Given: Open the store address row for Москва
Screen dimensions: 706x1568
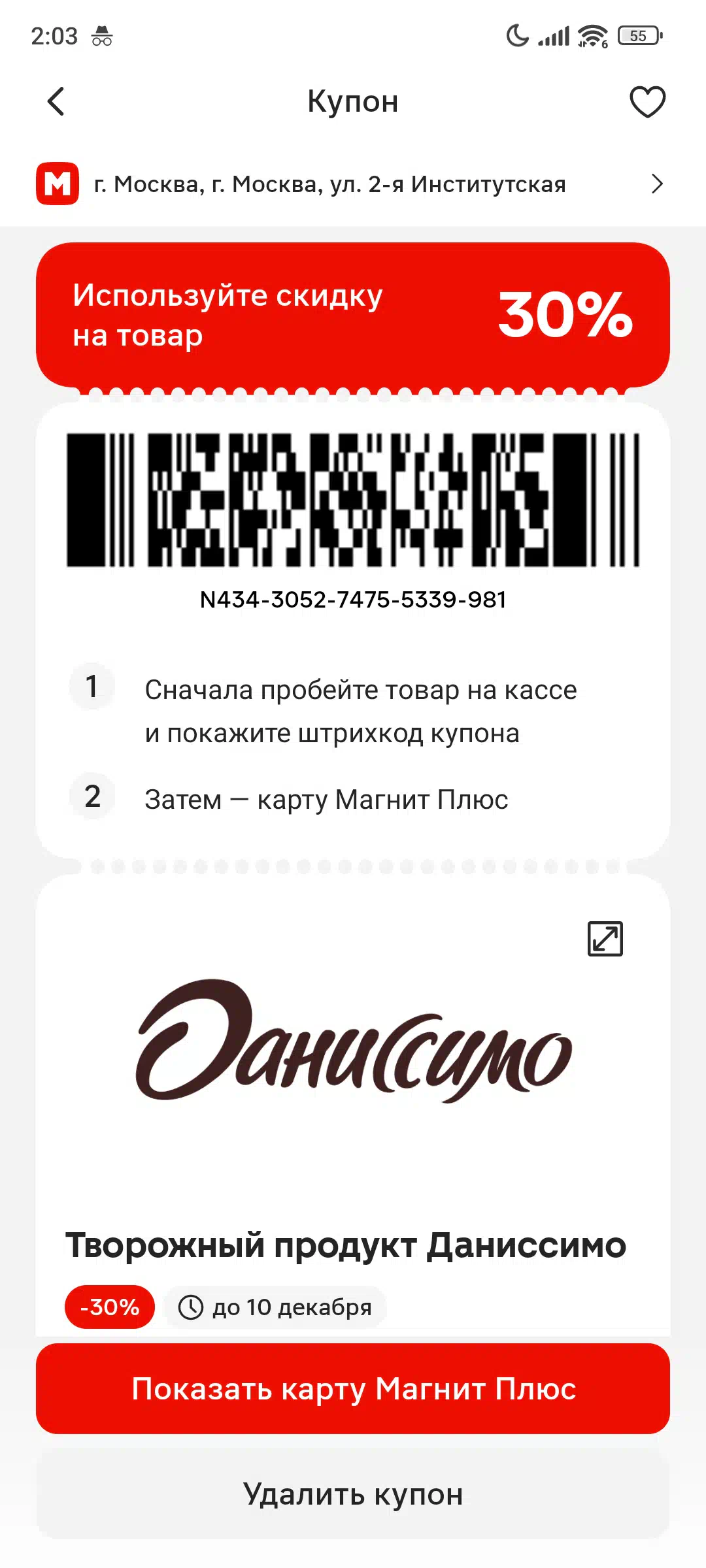Looking at the screenshot, I should (353, 184).
